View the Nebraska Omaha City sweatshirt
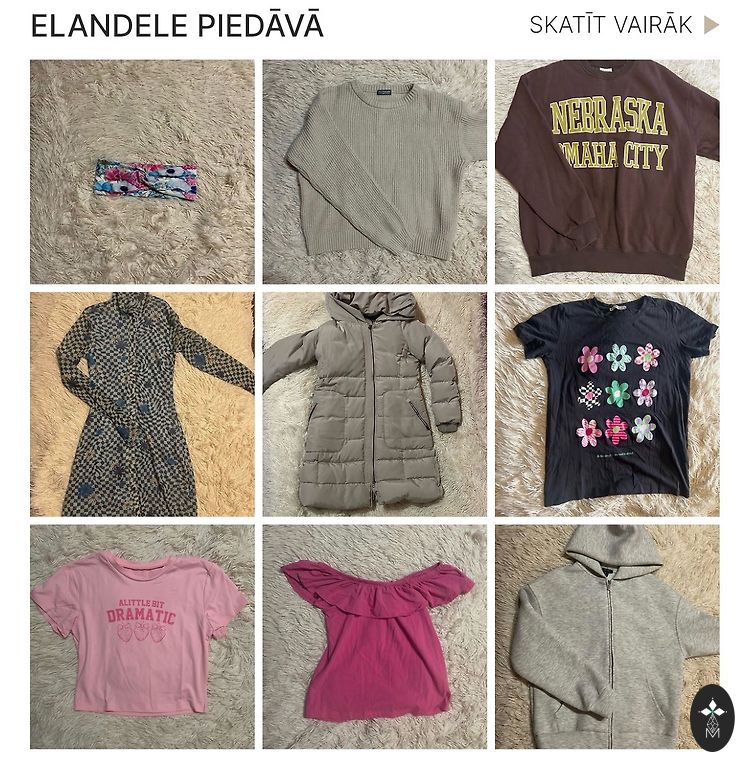Viewport: 751px width, 768px height. coord(606,172)
